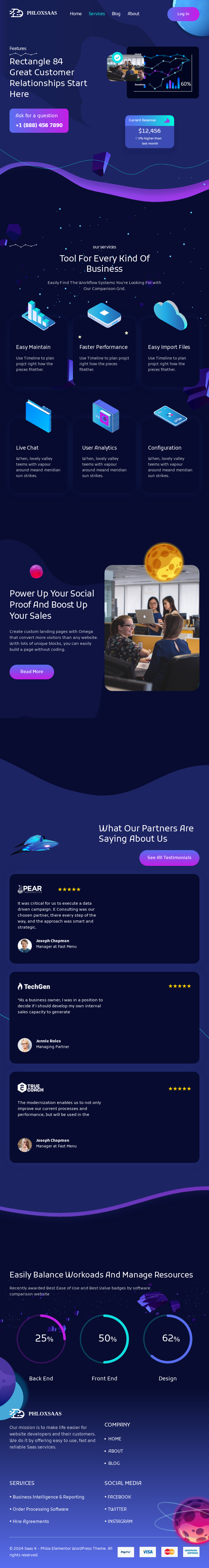Tap the Log in button
This screenshot has height=1568, width=209.
pyautogui.click(x=183, y=13)
